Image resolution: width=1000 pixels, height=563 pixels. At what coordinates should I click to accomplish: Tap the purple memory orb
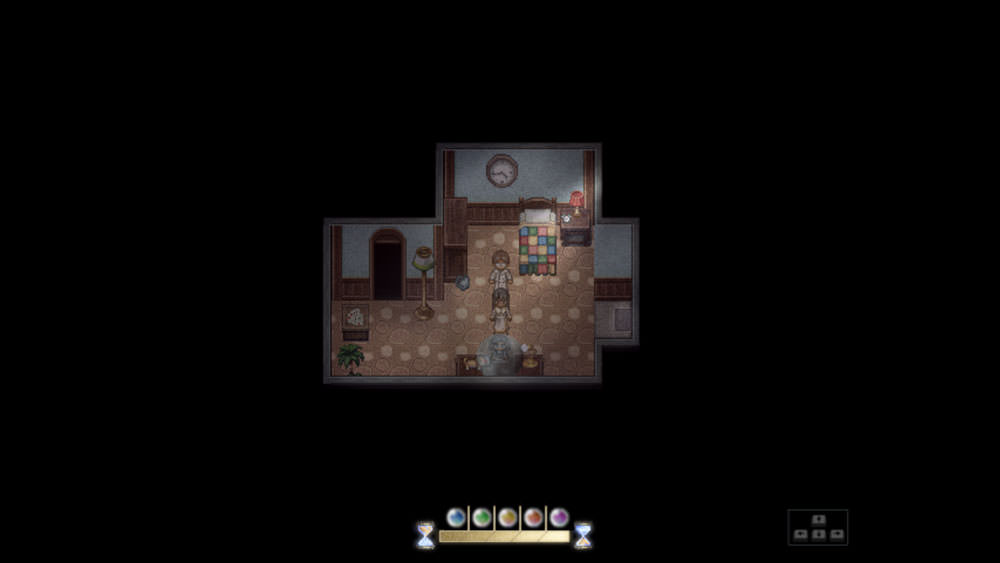click(559, 517)
